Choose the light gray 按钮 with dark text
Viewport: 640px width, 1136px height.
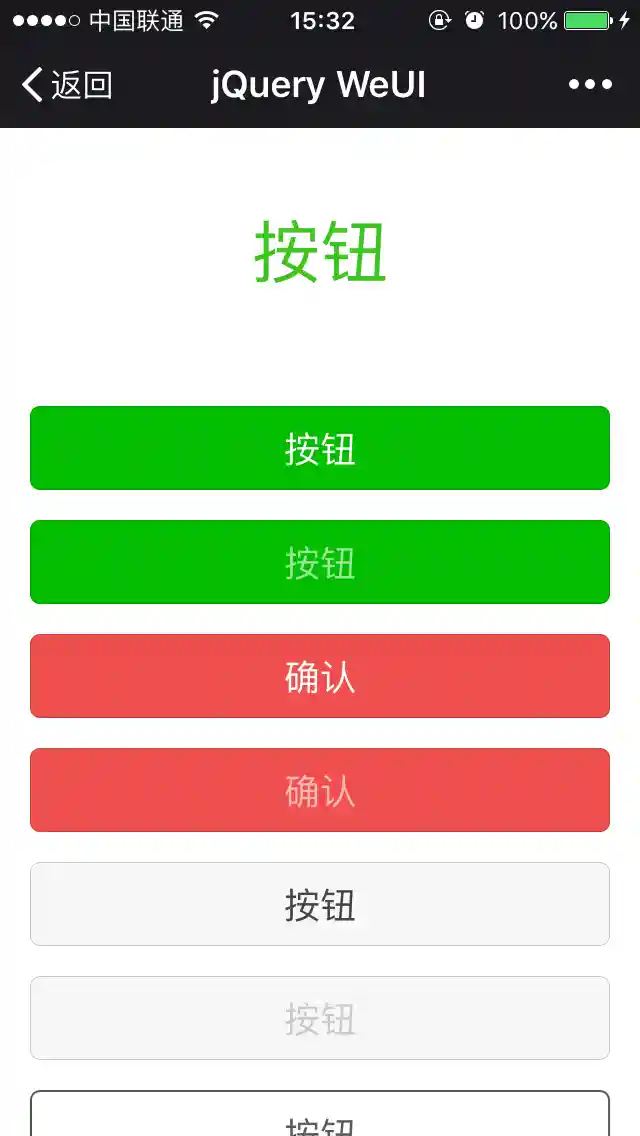coord(320,904)
